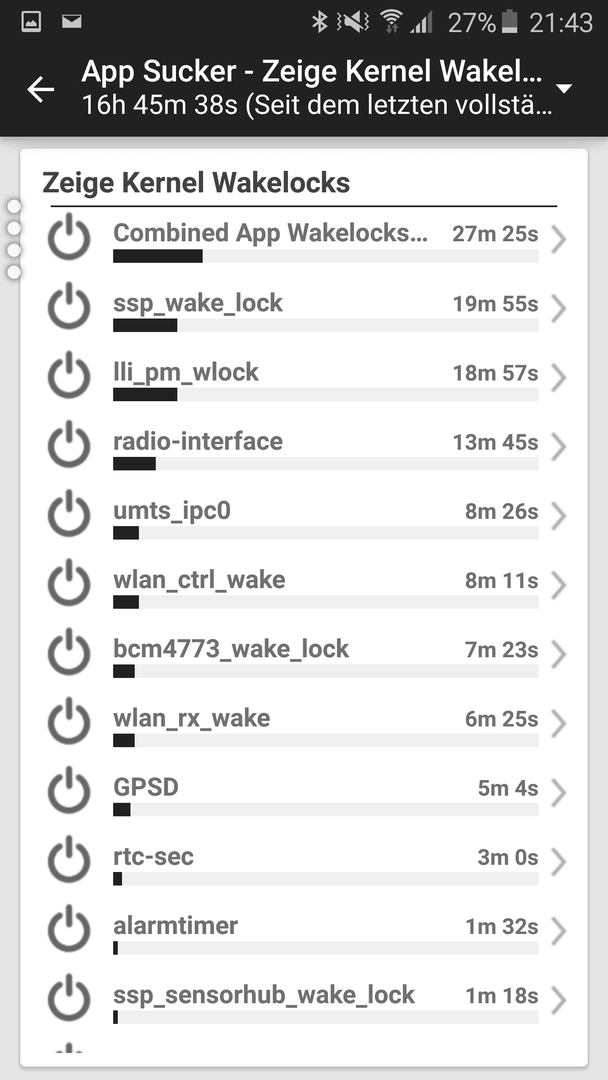Image resolution: width=608 pixels, height=1080 pixels.
Task: Open the title dropdown arrow
Action: [564, 89]
